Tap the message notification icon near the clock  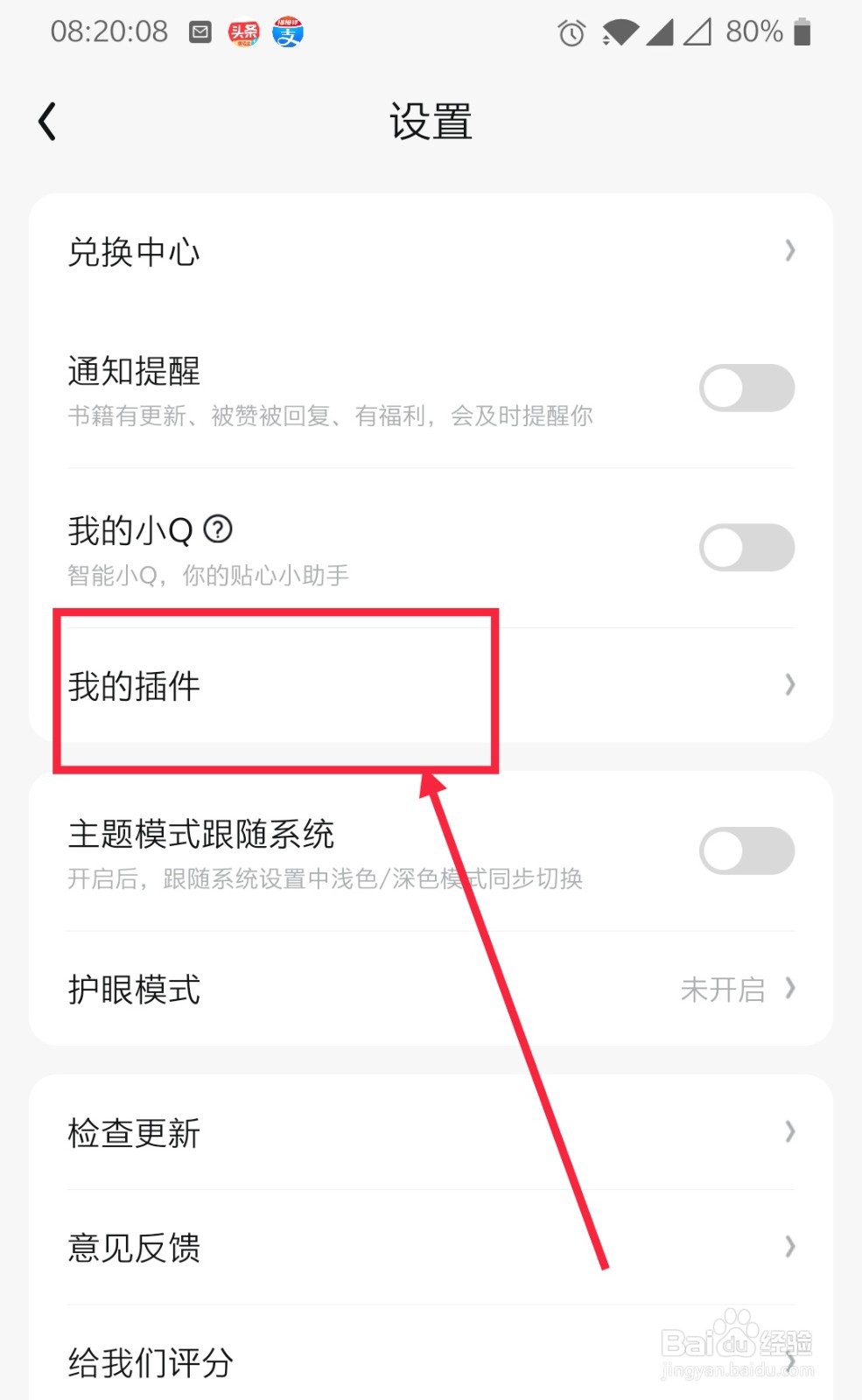click(200, 31)
